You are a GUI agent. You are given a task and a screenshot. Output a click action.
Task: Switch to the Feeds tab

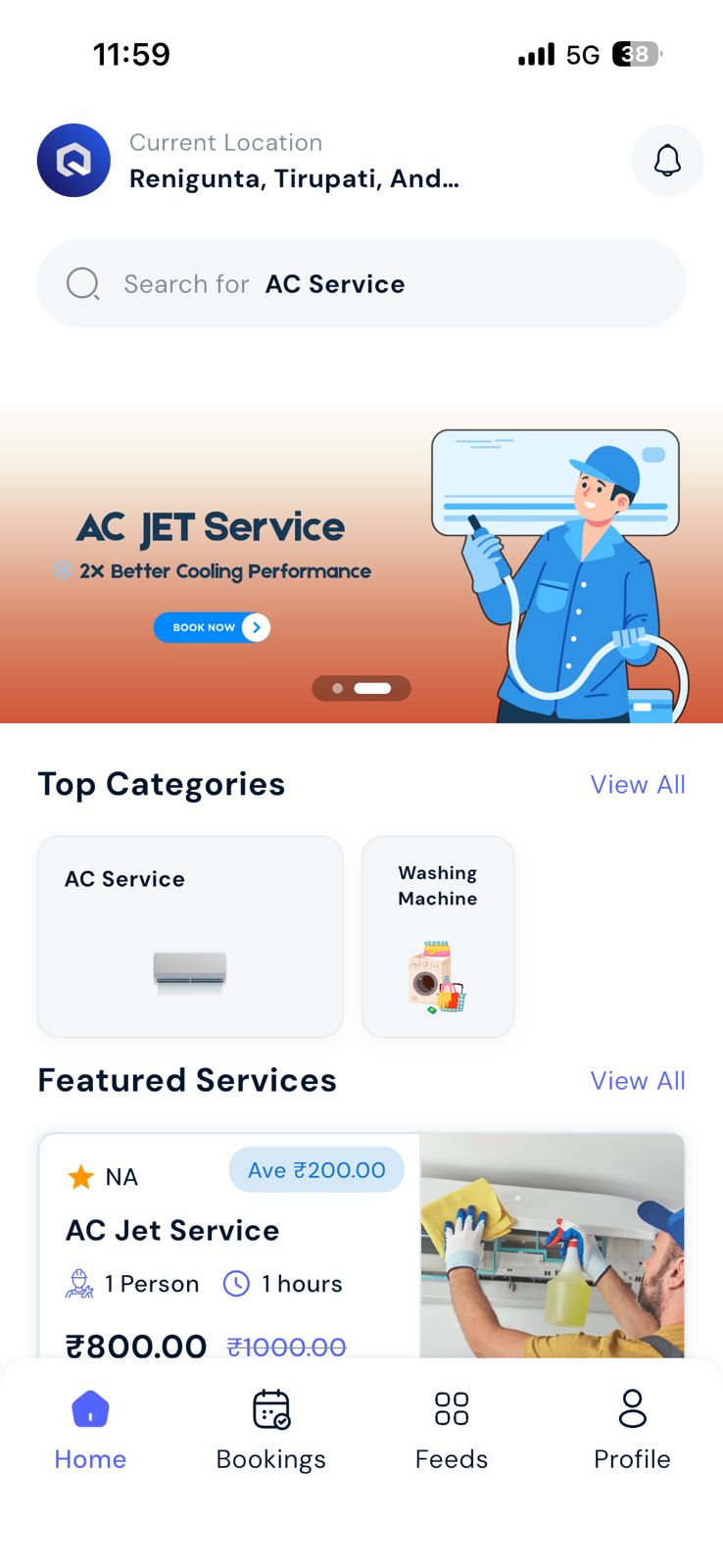coord(452,1431)
